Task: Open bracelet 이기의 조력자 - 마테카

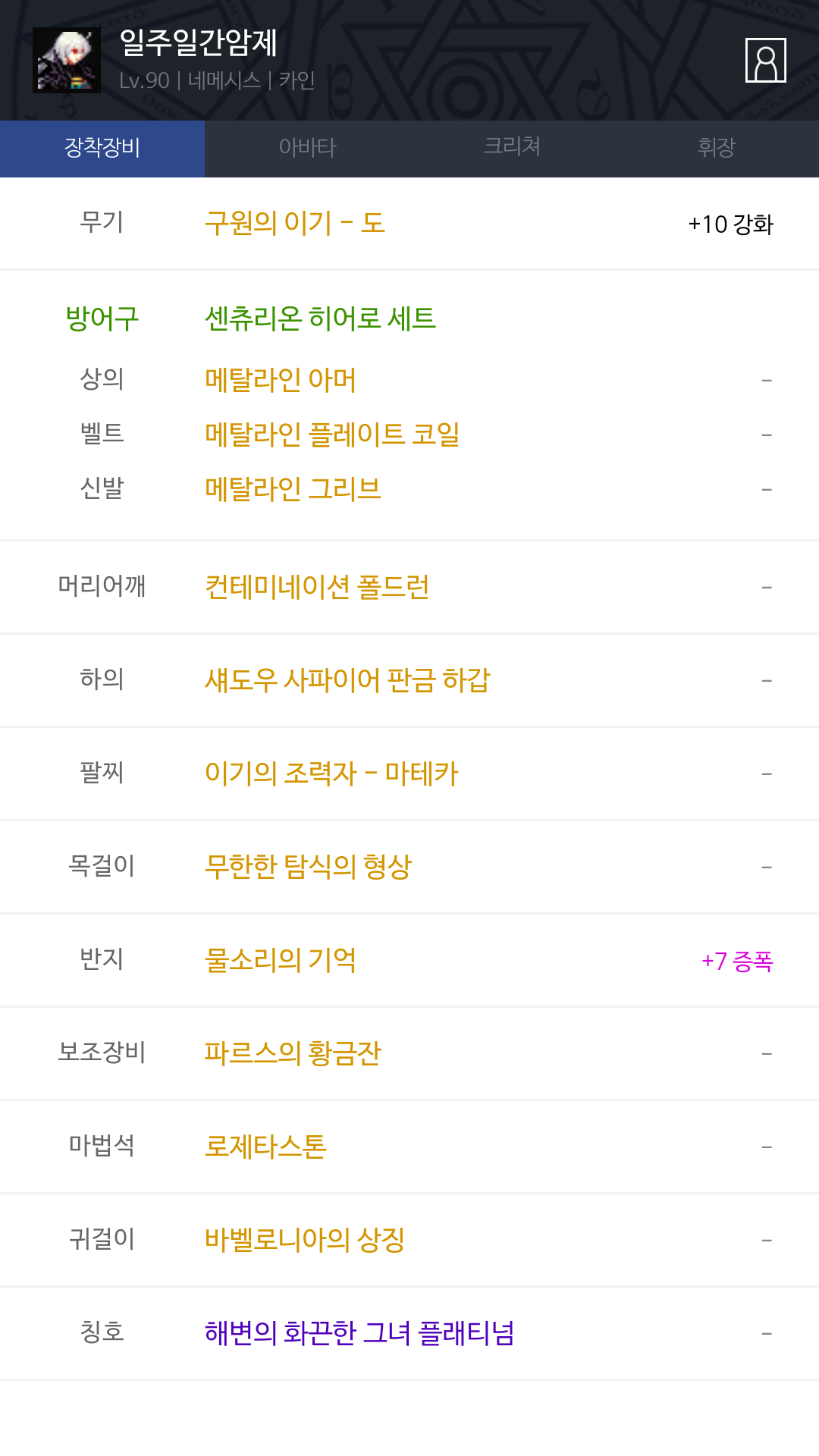Action: click(331, 773)
